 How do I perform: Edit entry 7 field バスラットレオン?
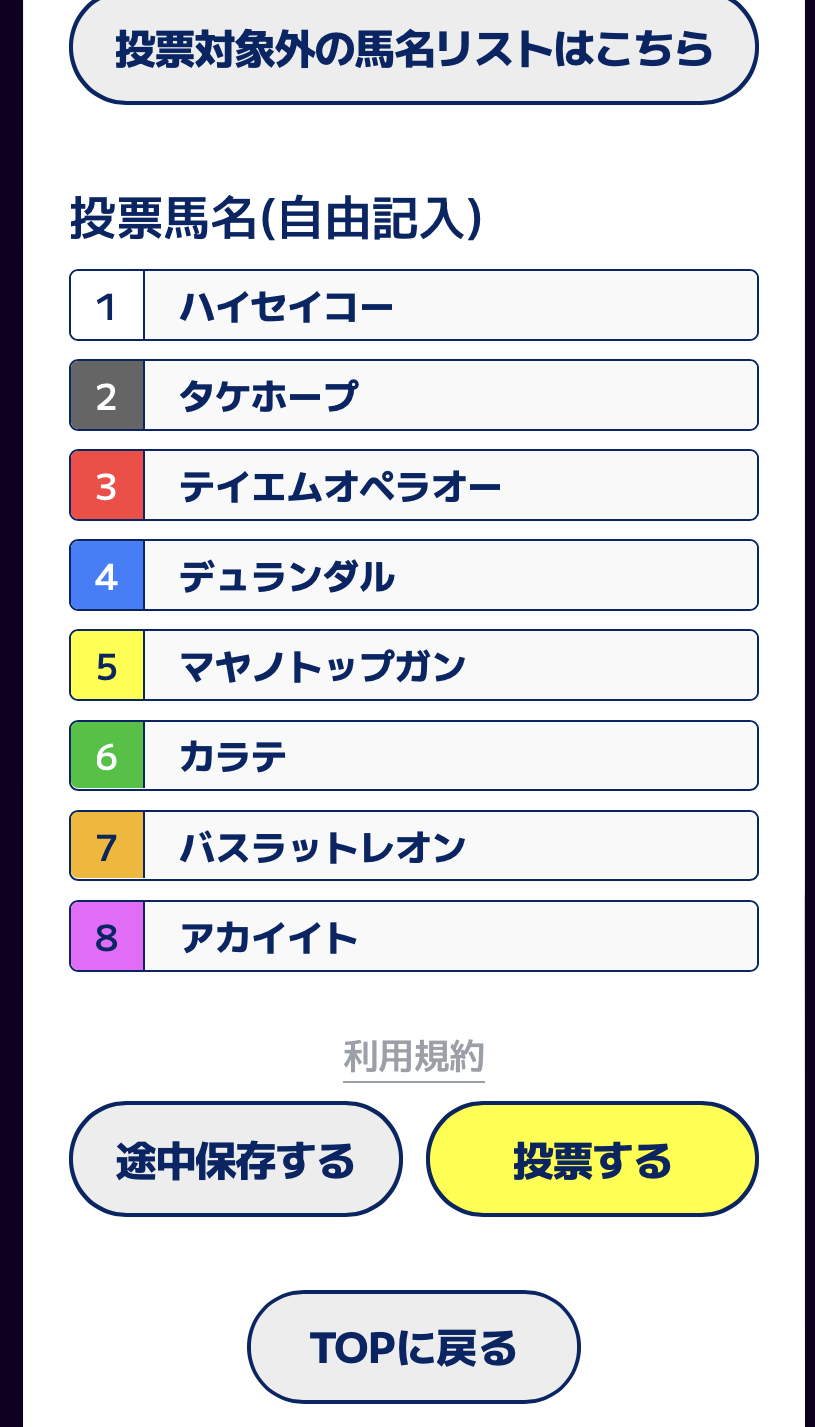pyautogui.click(x=451, y=845)
